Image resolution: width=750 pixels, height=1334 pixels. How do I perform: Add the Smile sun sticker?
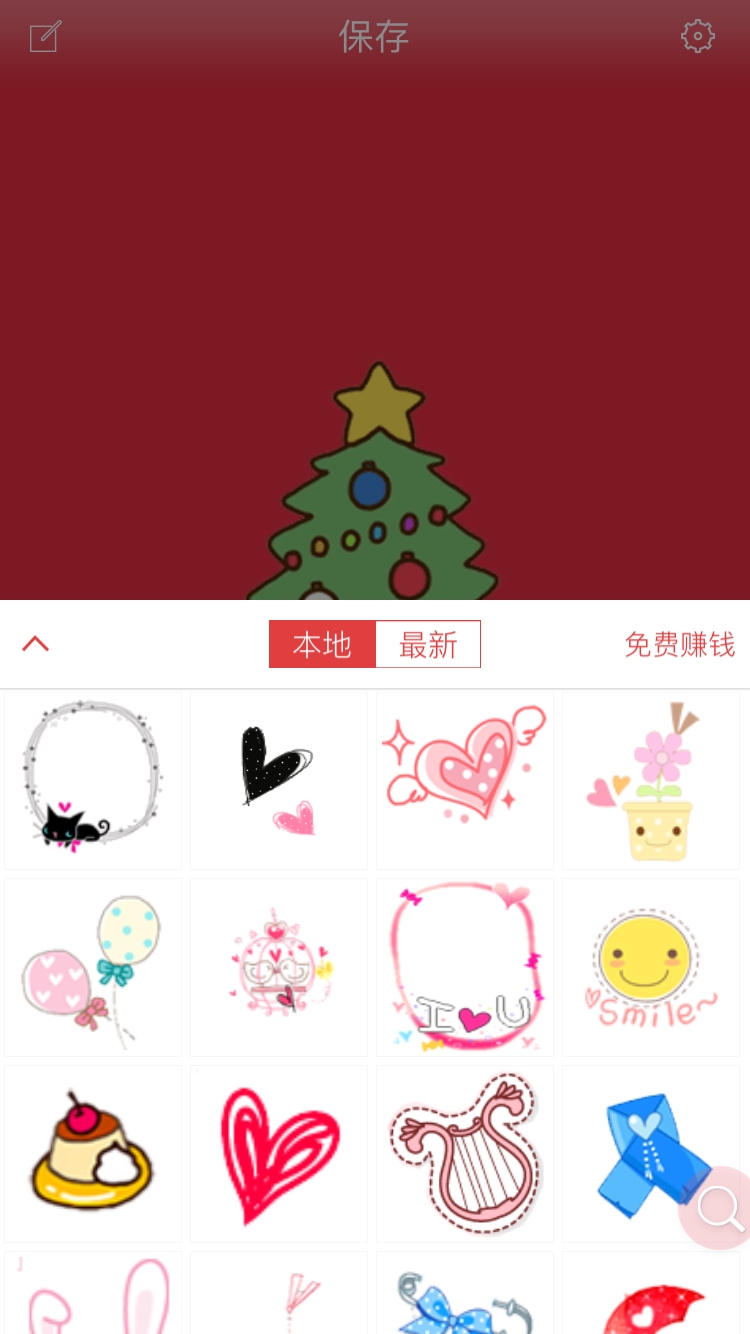(651, 967)
